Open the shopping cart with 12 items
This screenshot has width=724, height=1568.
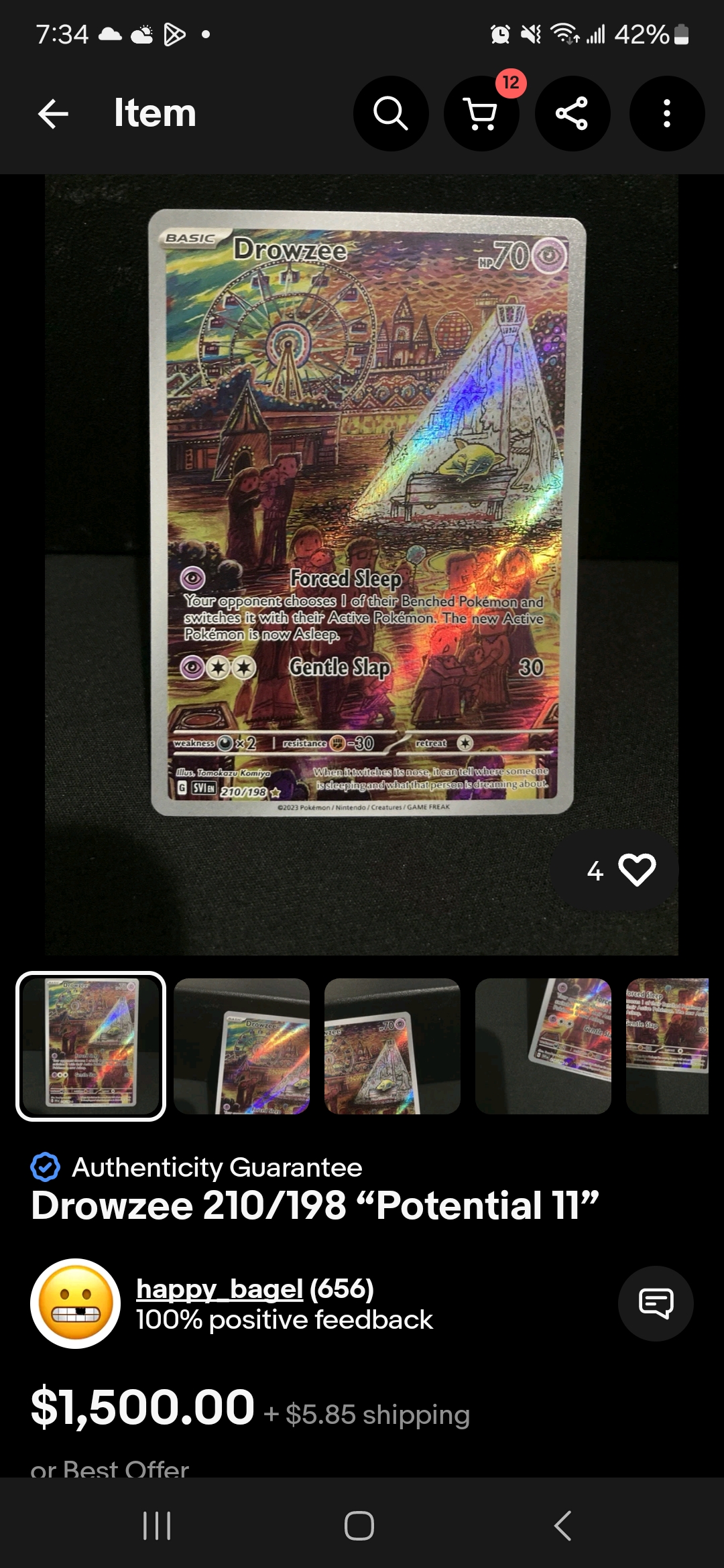pyautogui.click(x=481, y=113)
